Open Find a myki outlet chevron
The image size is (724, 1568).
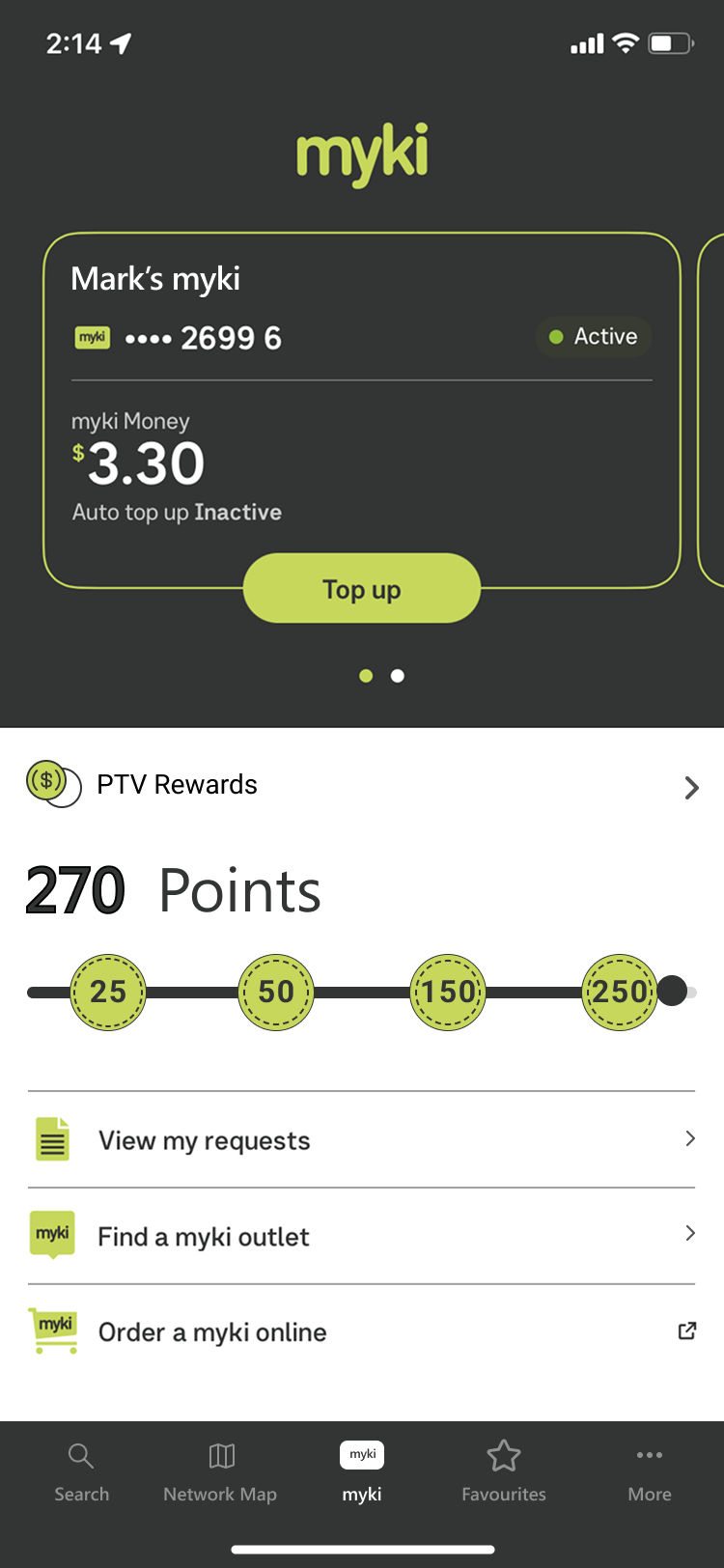(x=691, y=1234)
